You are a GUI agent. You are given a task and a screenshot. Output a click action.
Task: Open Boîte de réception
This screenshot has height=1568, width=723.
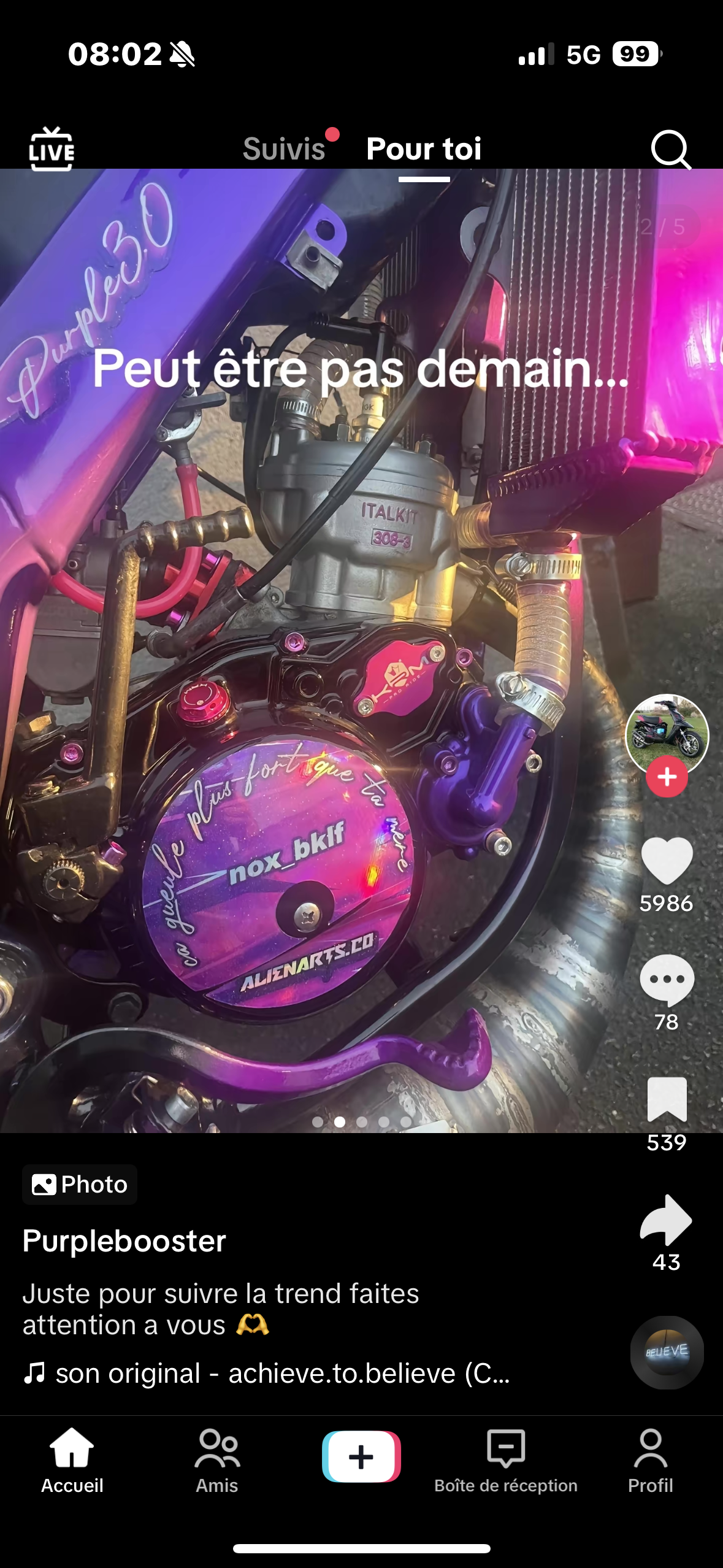[506, 1460]
